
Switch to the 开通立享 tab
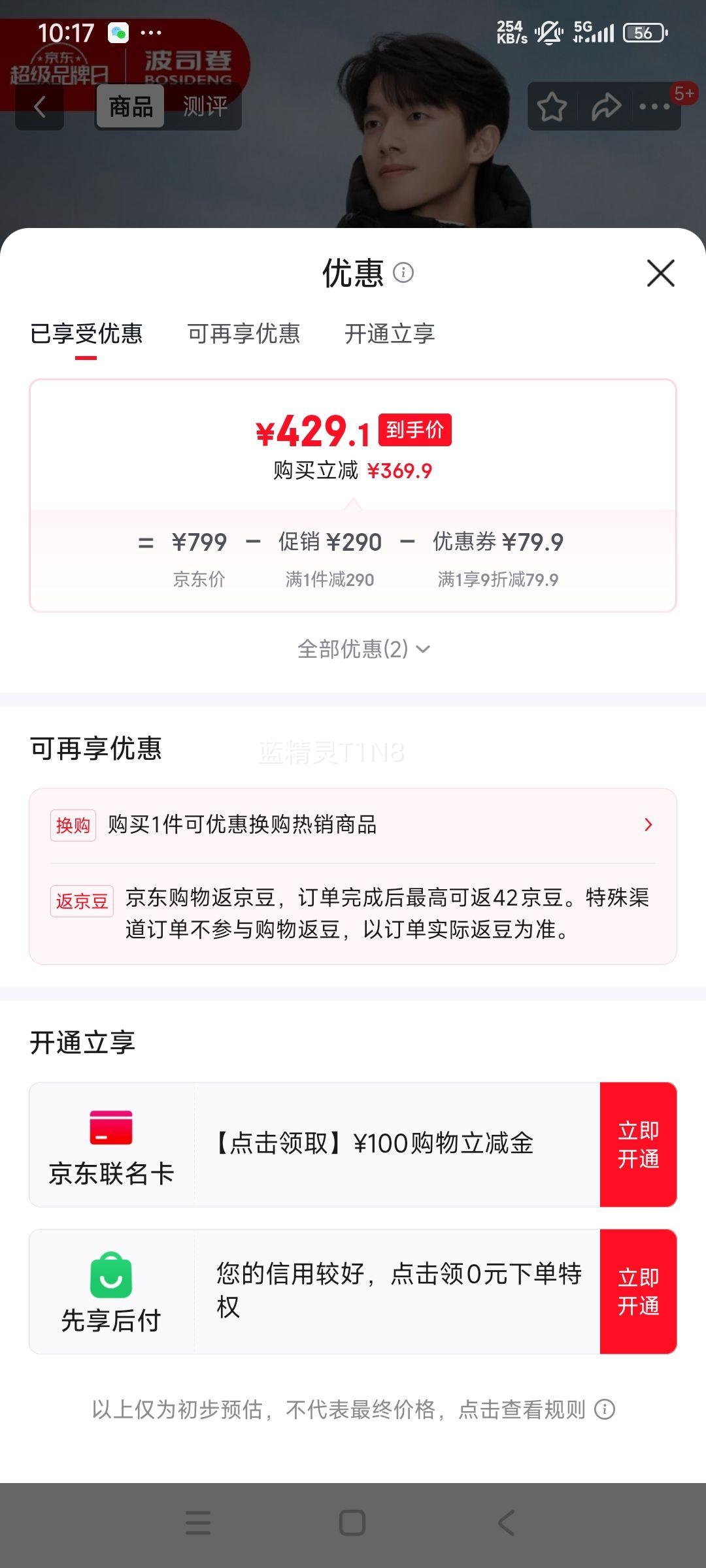[390, 334]
